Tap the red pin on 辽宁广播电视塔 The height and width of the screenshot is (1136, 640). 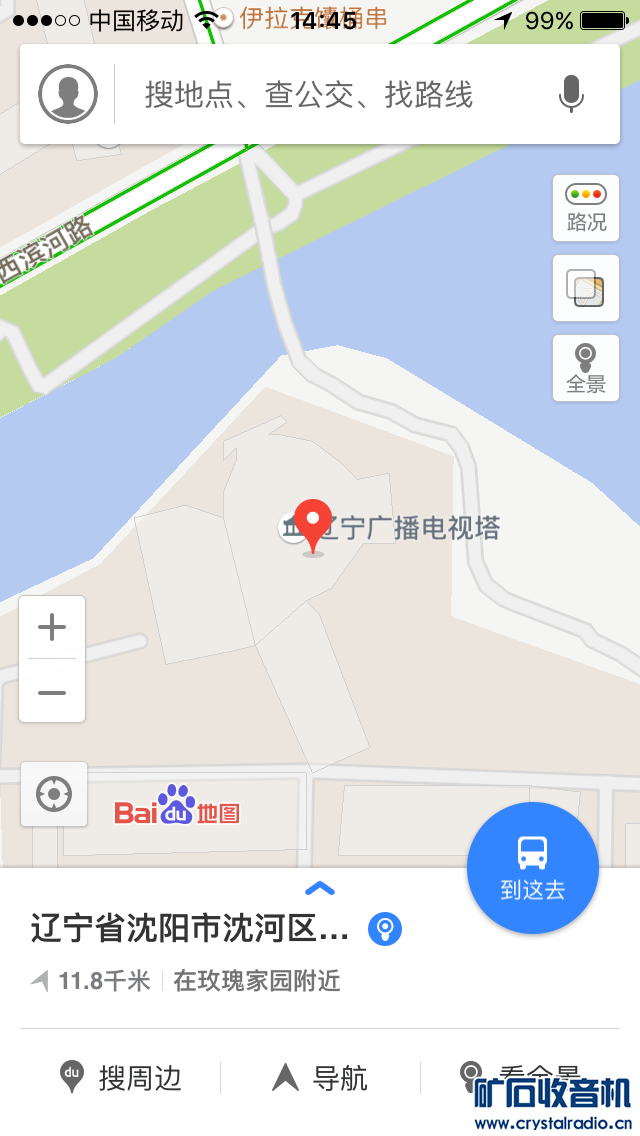(x=313, y=523)
